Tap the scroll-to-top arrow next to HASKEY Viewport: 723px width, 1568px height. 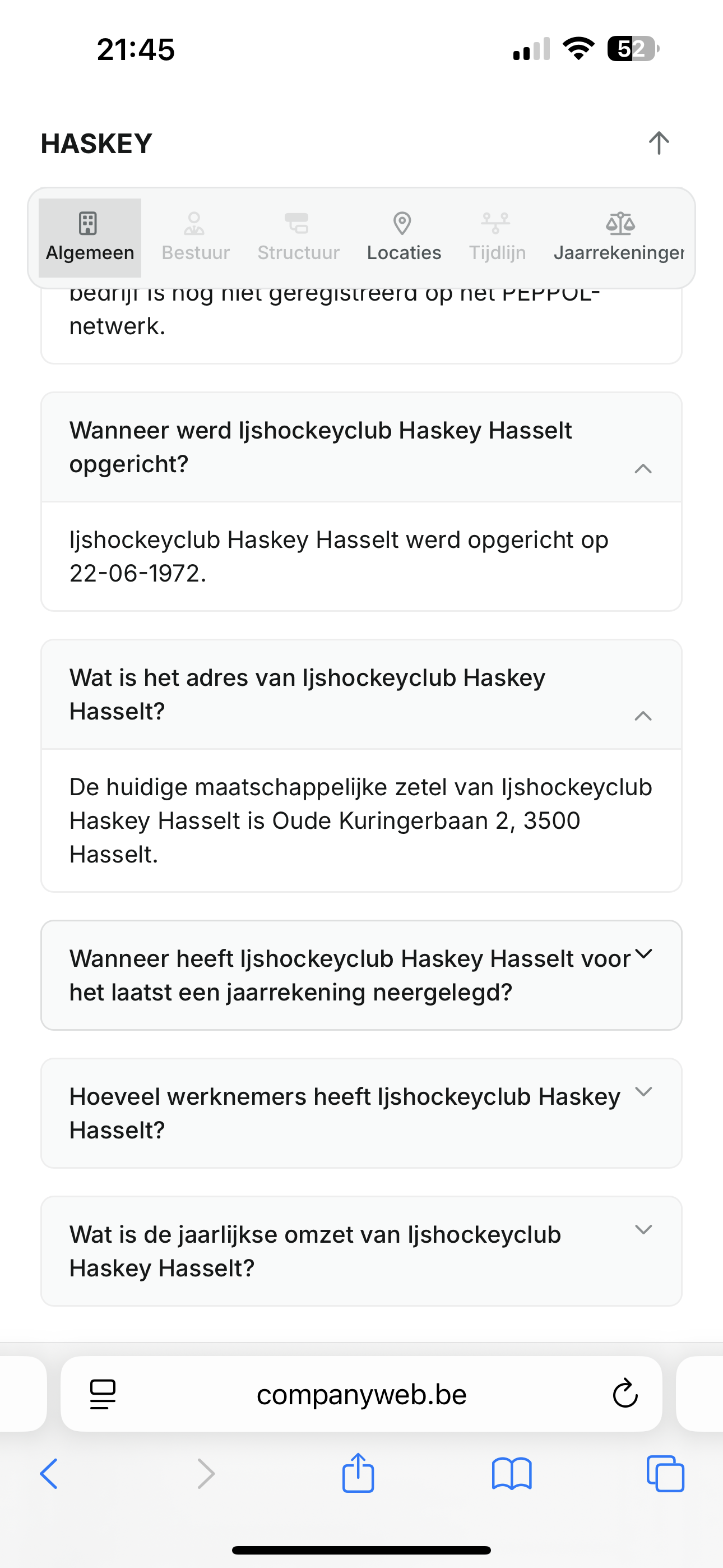pyautogui.click(x=659, y=144)
